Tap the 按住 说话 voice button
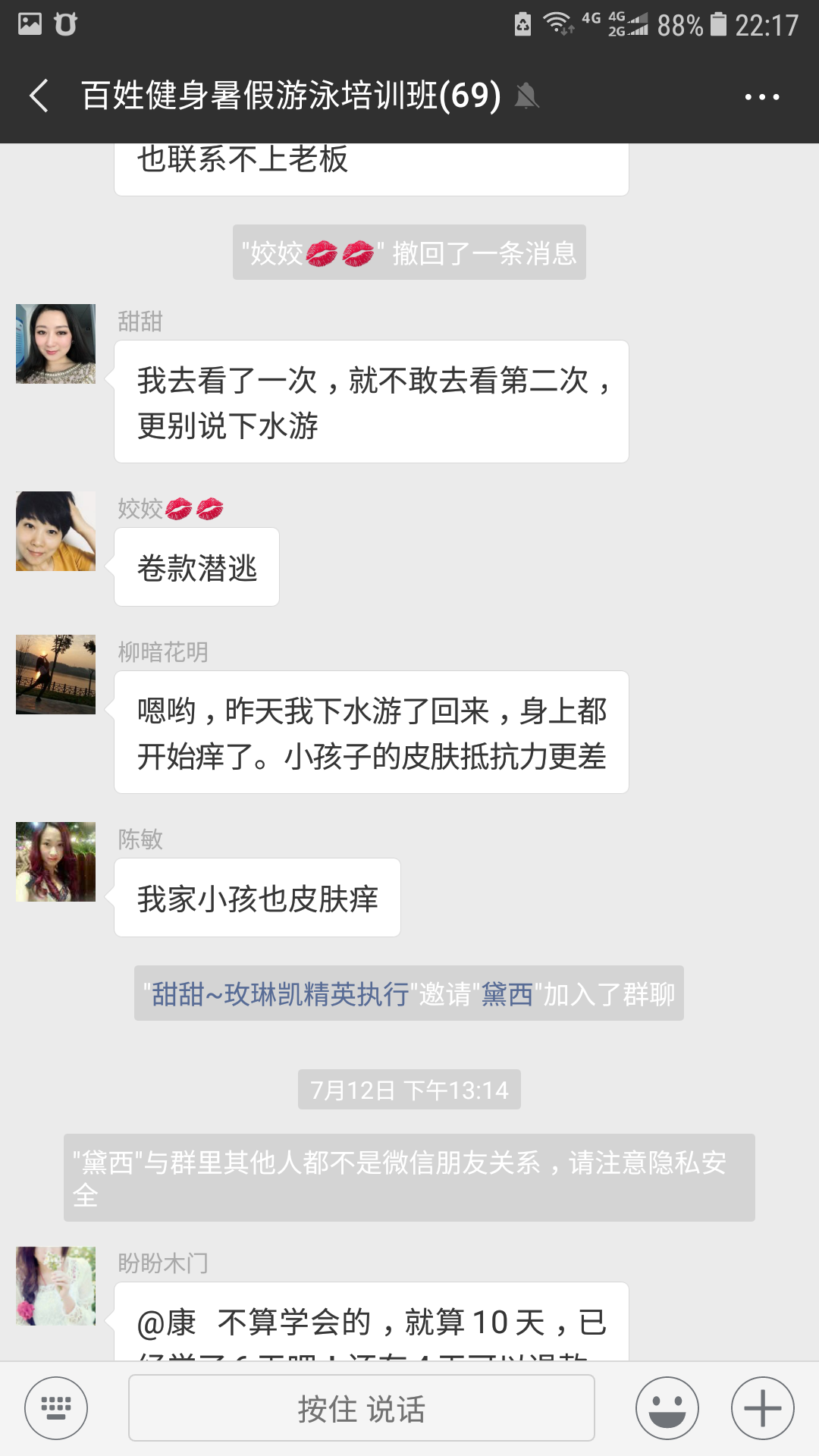Screen dimensions: 819x1456 click(361, 1408)
